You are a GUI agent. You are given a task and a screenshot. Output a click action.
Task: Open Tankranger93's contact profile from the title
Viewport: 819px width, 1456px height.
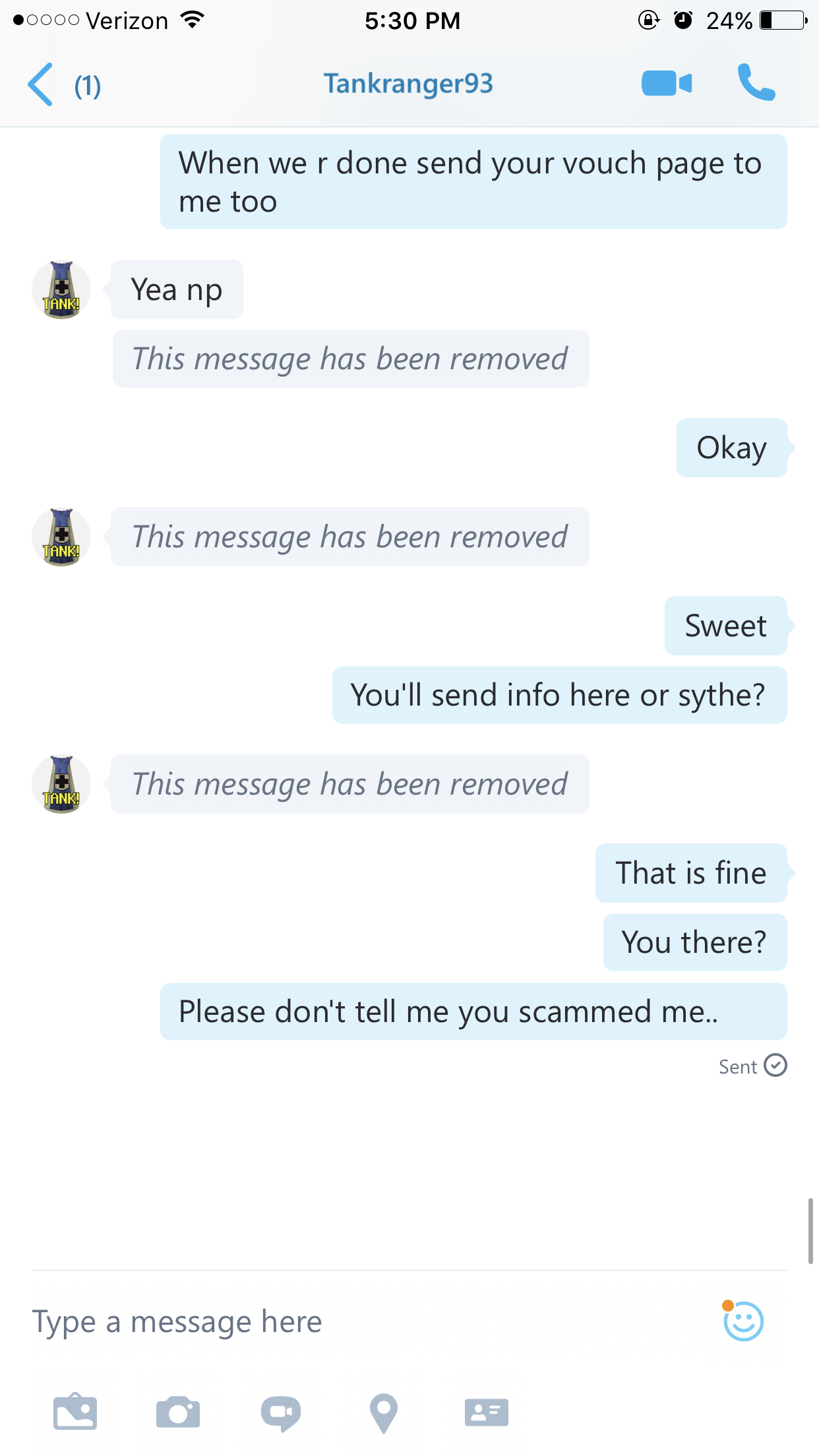[408, 84]
